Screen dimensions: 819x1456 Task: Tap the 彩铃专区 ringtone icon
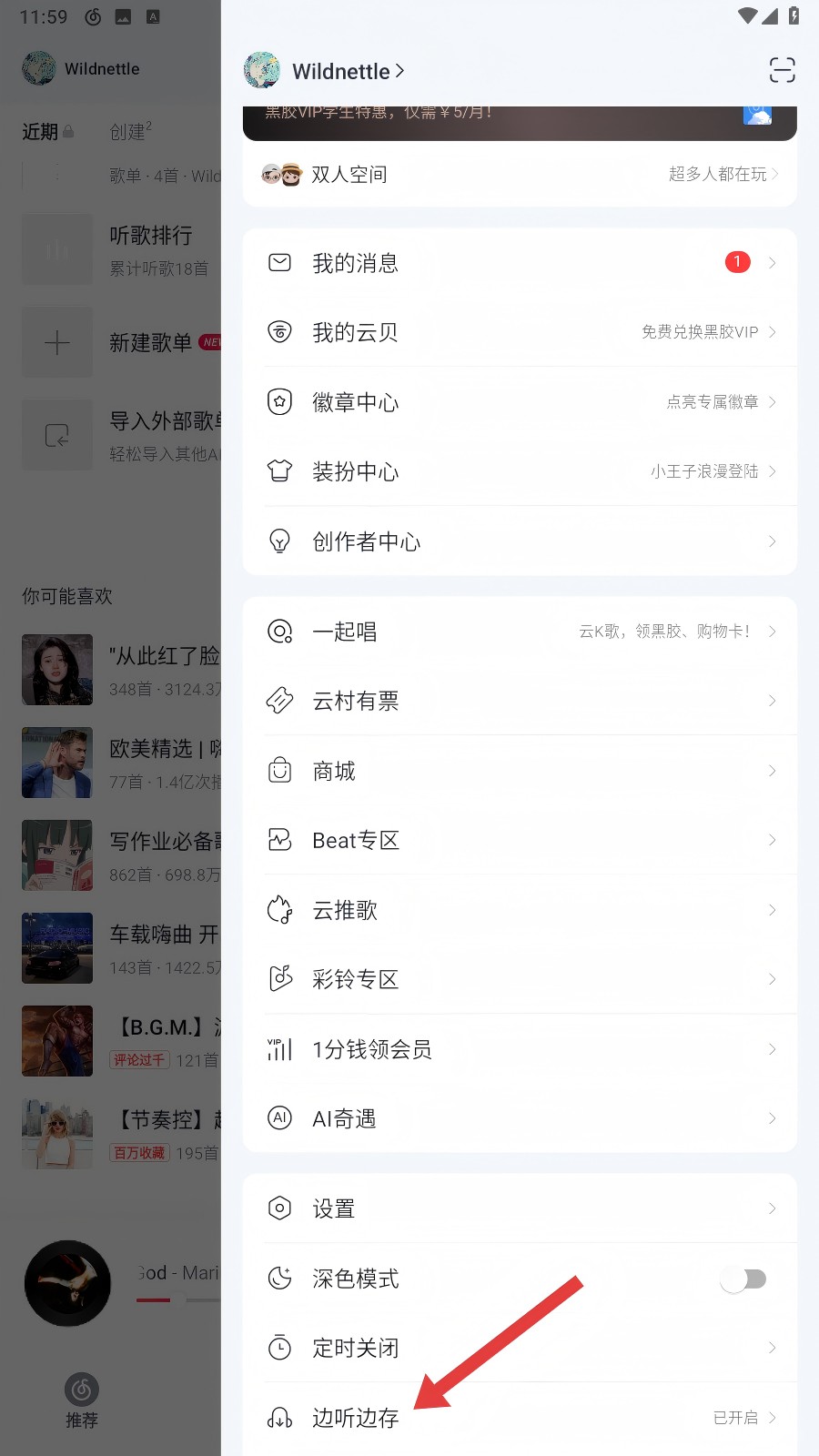(x=279, y=979)
